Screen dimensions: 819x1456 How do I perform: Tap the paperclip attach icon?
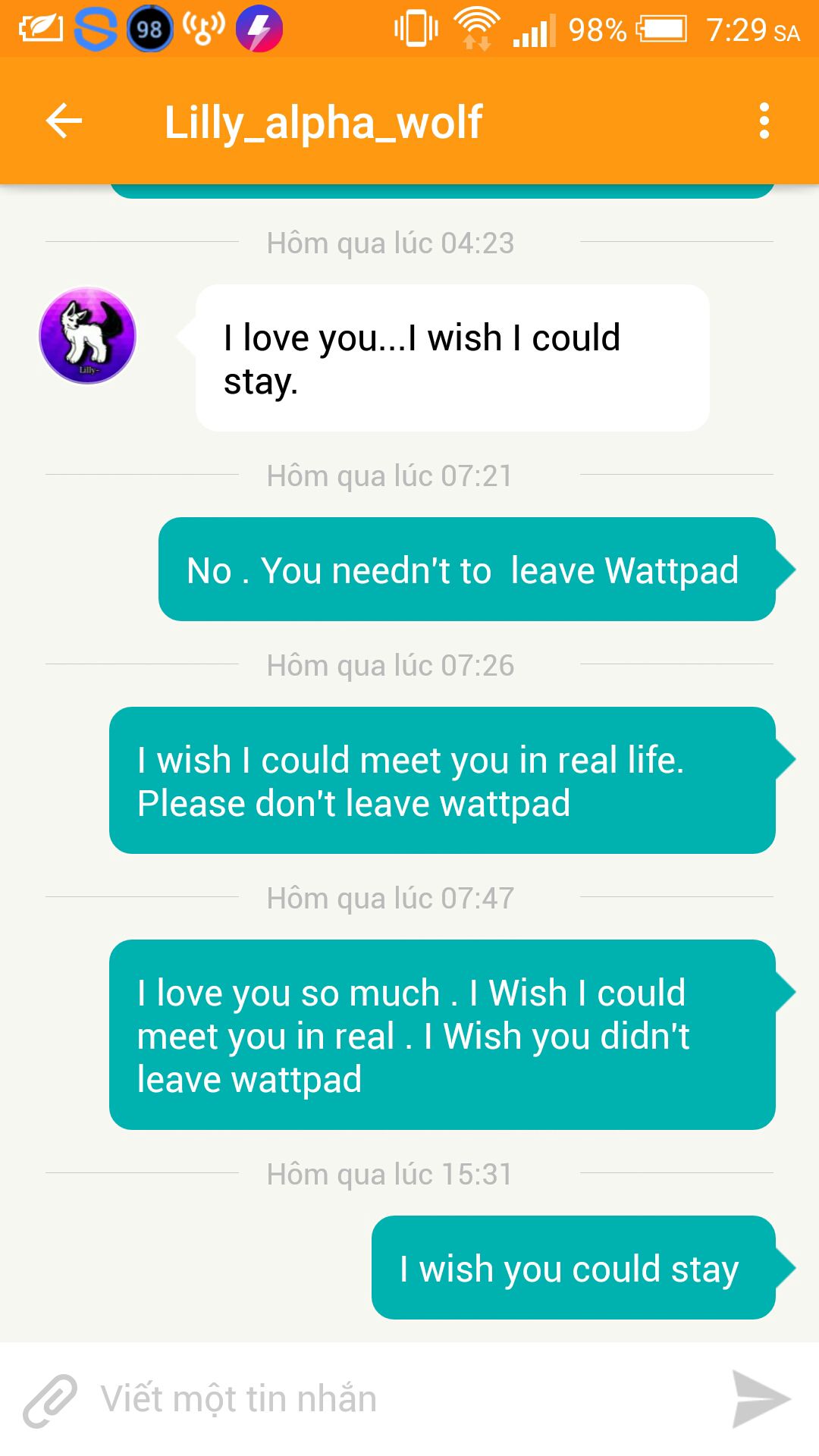point(50,1400)
